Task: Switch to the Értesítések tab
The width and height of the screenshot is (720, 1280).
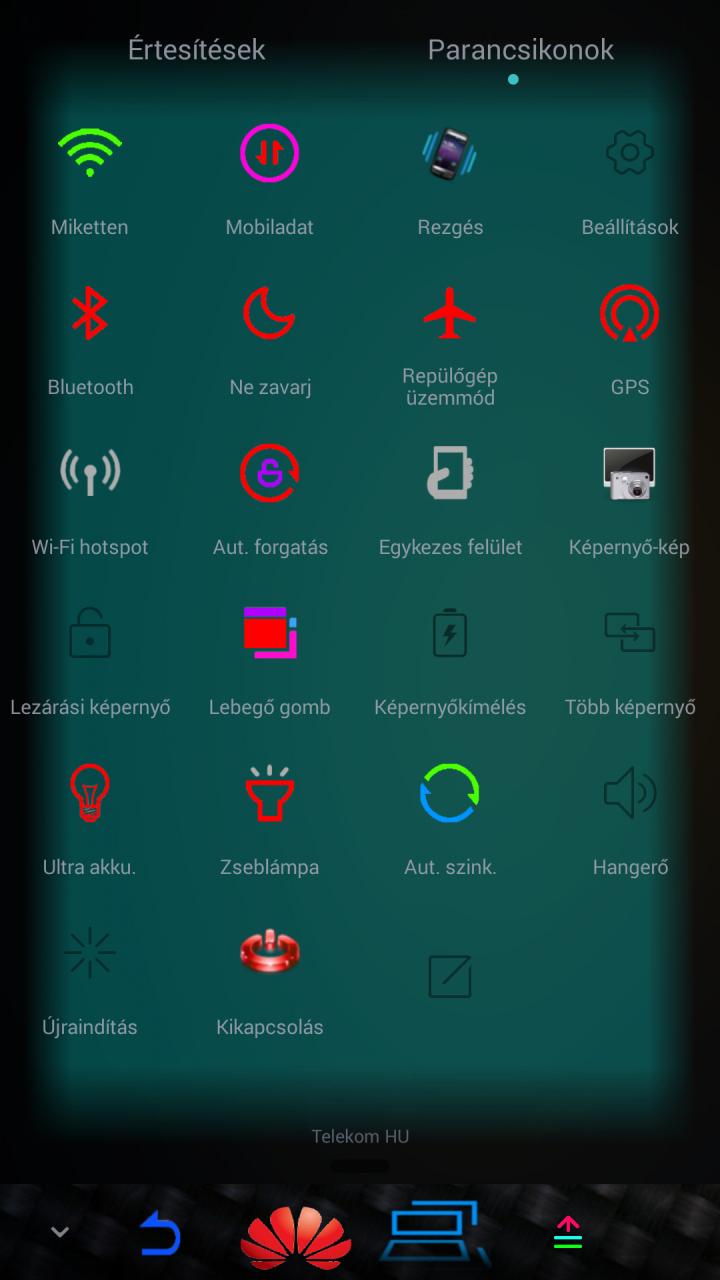Action: [196, 49]
